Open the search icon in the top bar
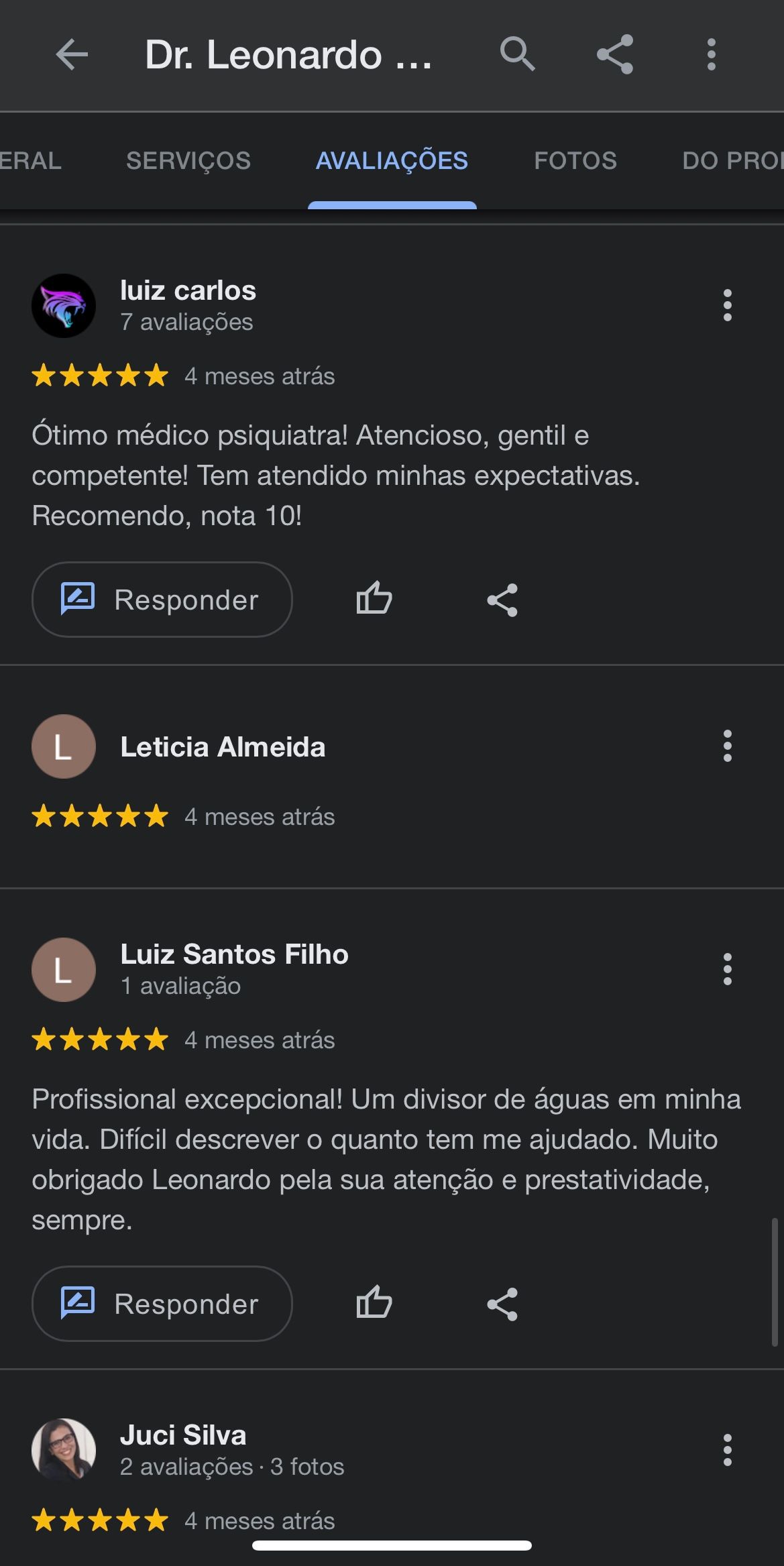 515,55
